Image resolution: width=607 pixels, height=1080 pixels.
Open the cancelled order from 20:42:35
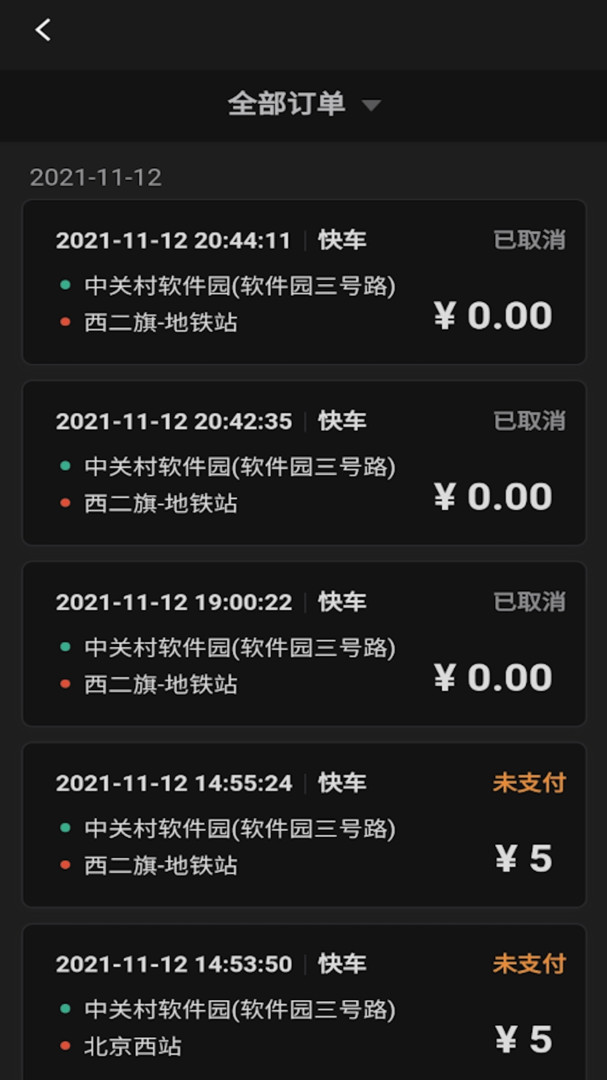click(x=303, y=463)
